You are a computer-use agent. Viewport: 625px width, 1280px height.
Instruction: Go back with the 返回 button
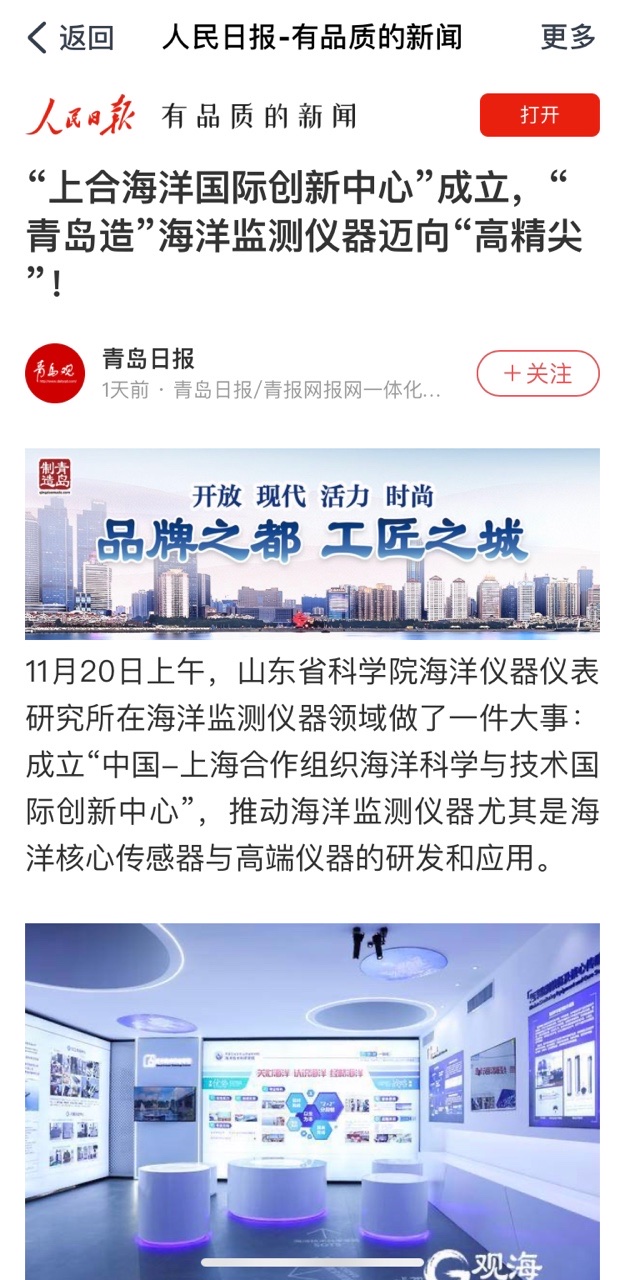pos(70,38)
